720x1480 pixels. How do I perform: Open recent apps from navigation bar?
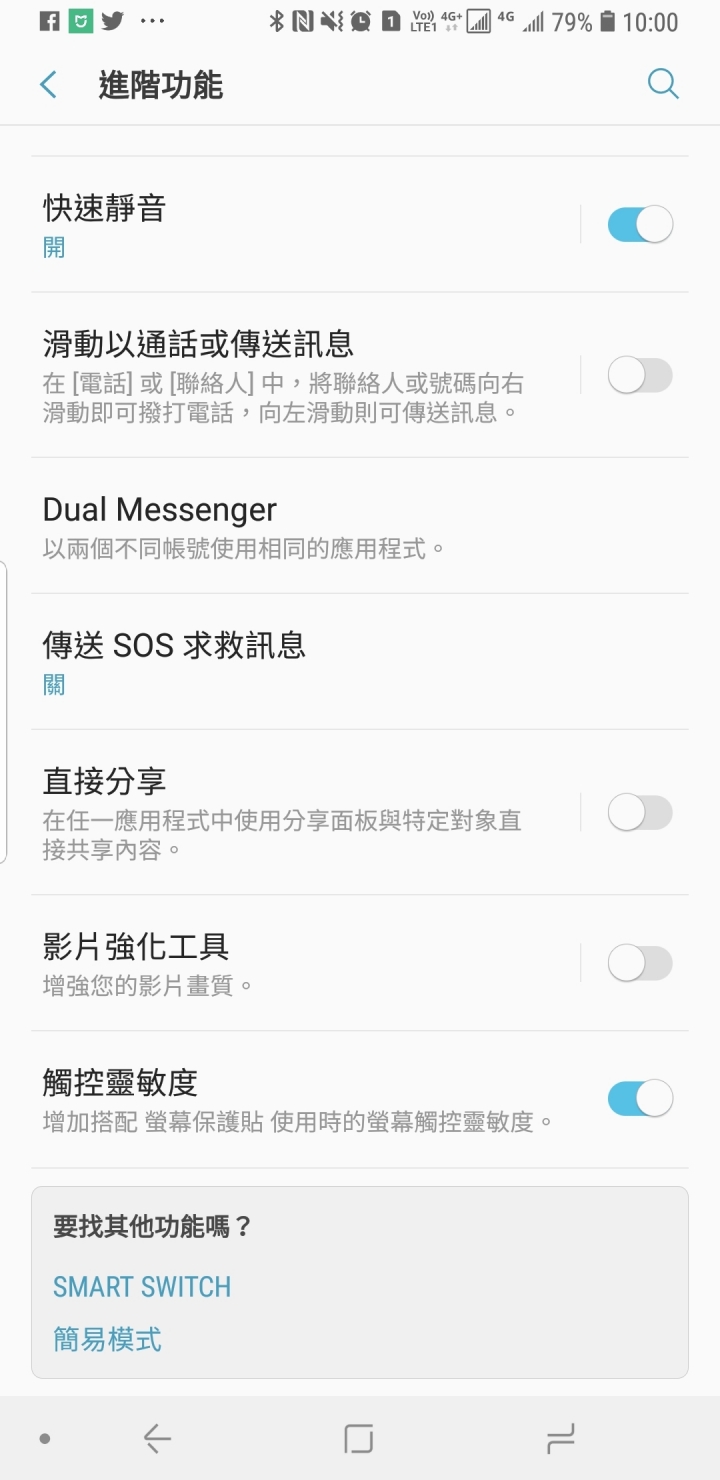point(560,1439)
